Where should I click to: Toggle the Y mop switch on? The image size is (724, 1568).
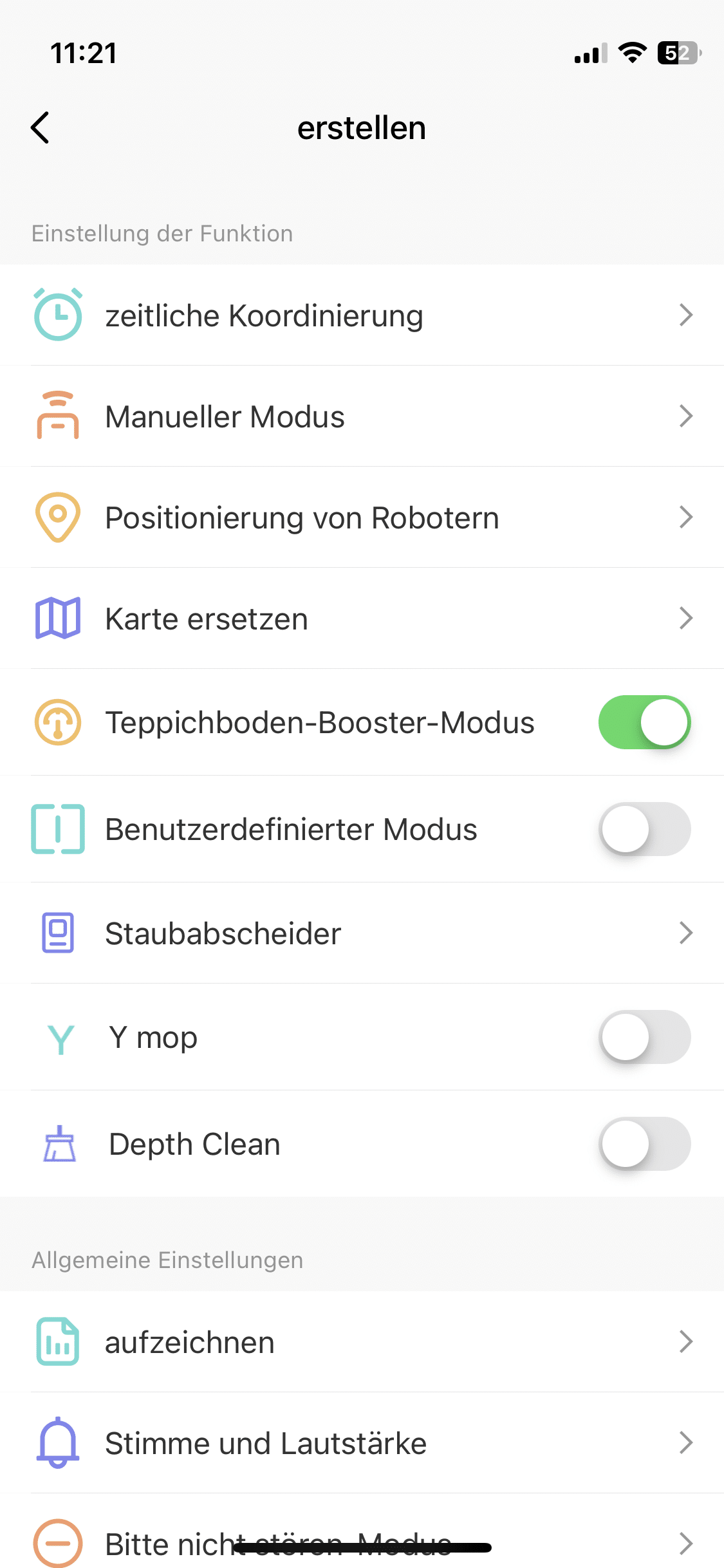[x=644, y=1037]
